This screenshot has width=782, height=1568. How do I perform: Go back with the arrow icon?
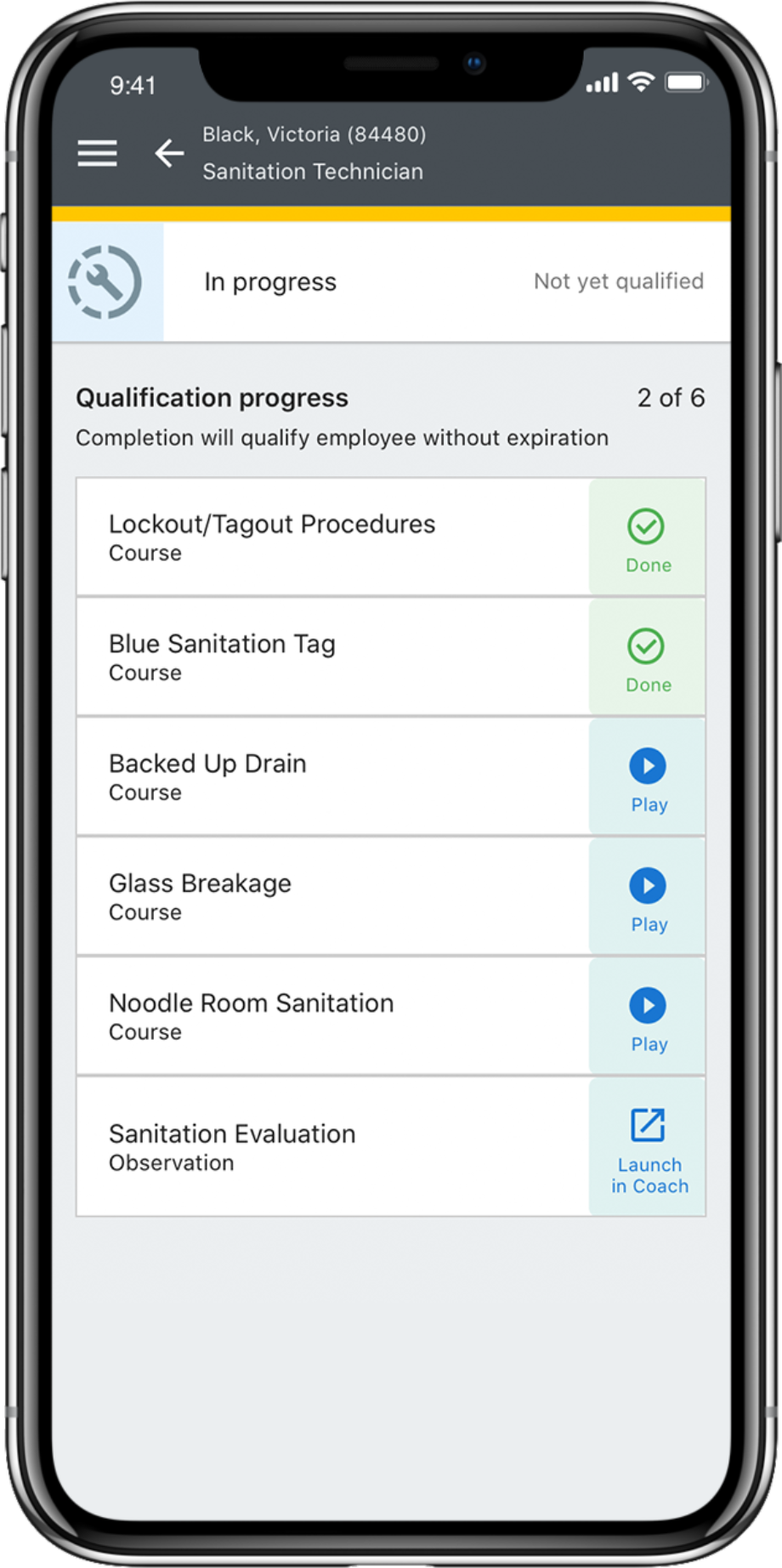(169, 154)
